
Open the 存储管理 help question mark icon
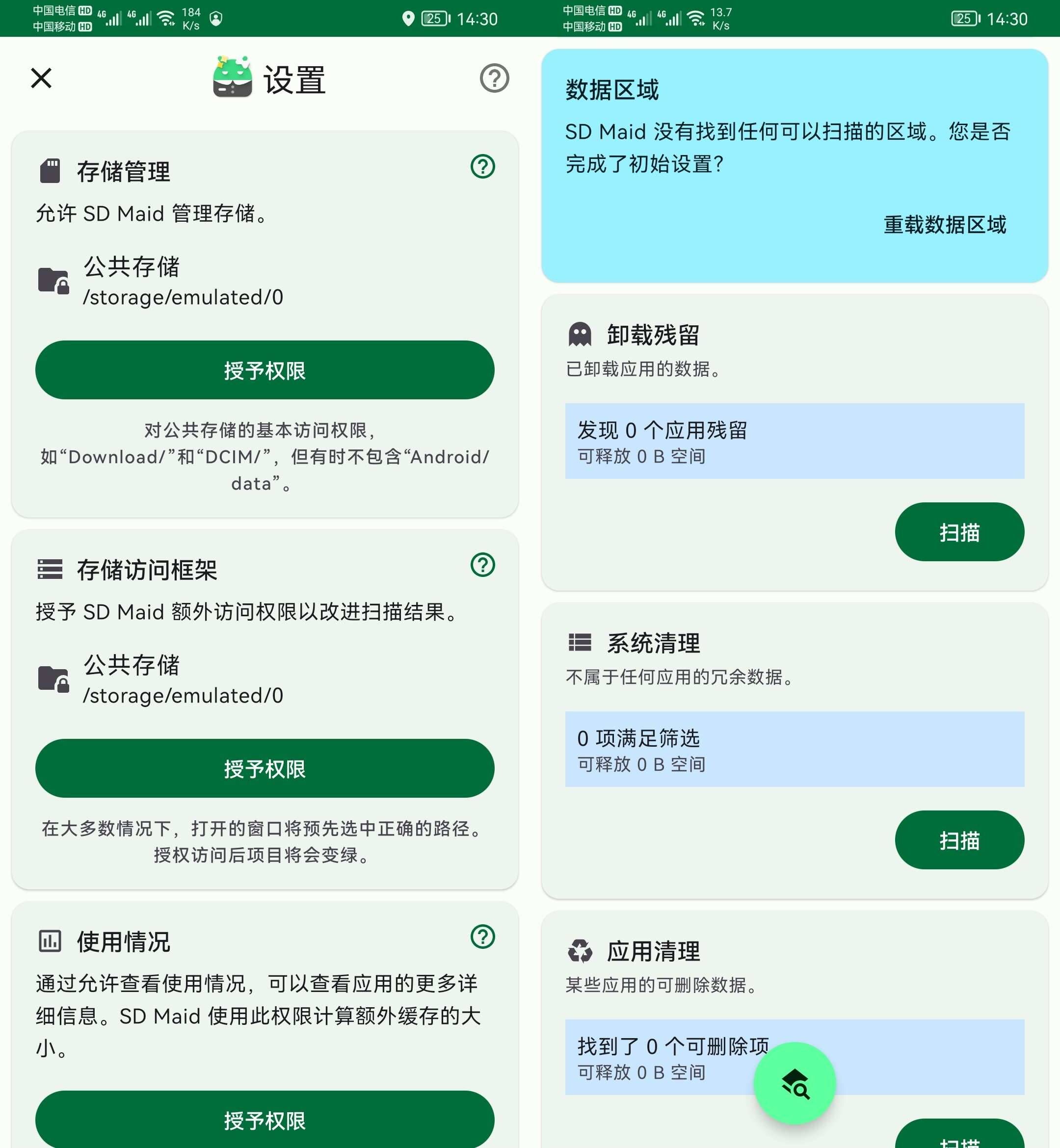pos(482,167)
